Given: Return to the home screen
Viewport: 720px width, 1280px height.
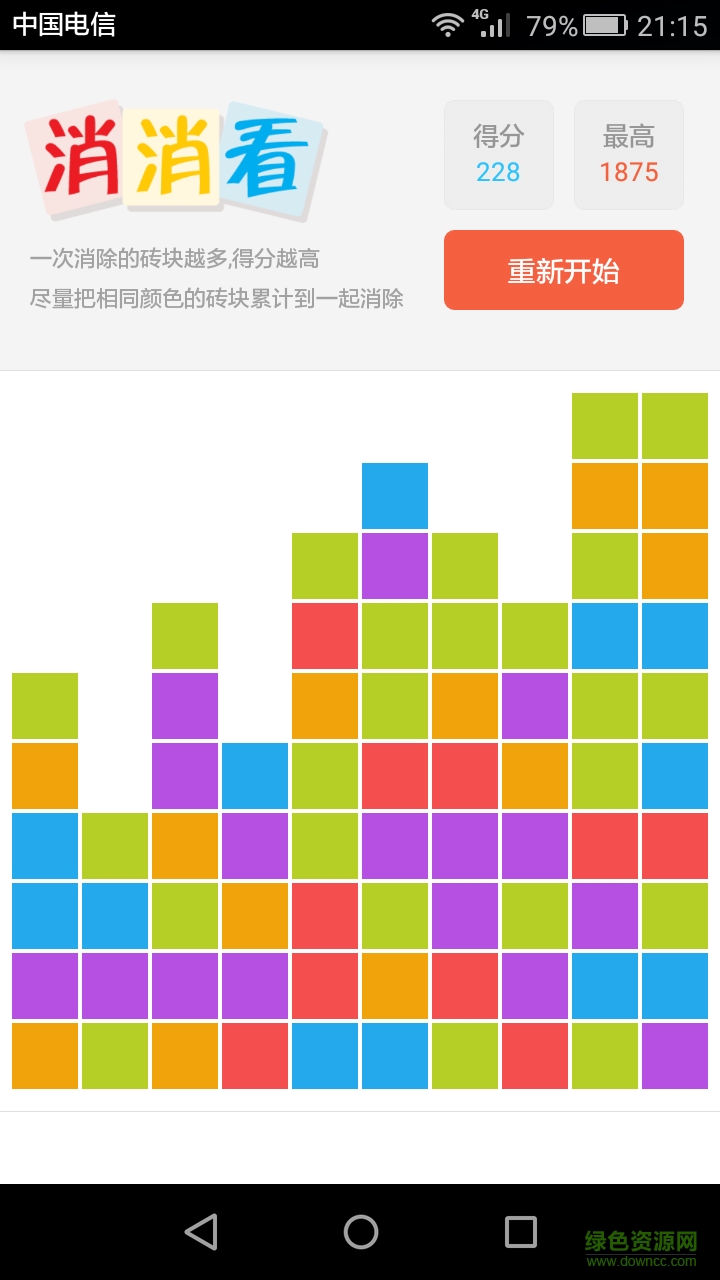Looking at the screenshot, I should [360, 1232].
